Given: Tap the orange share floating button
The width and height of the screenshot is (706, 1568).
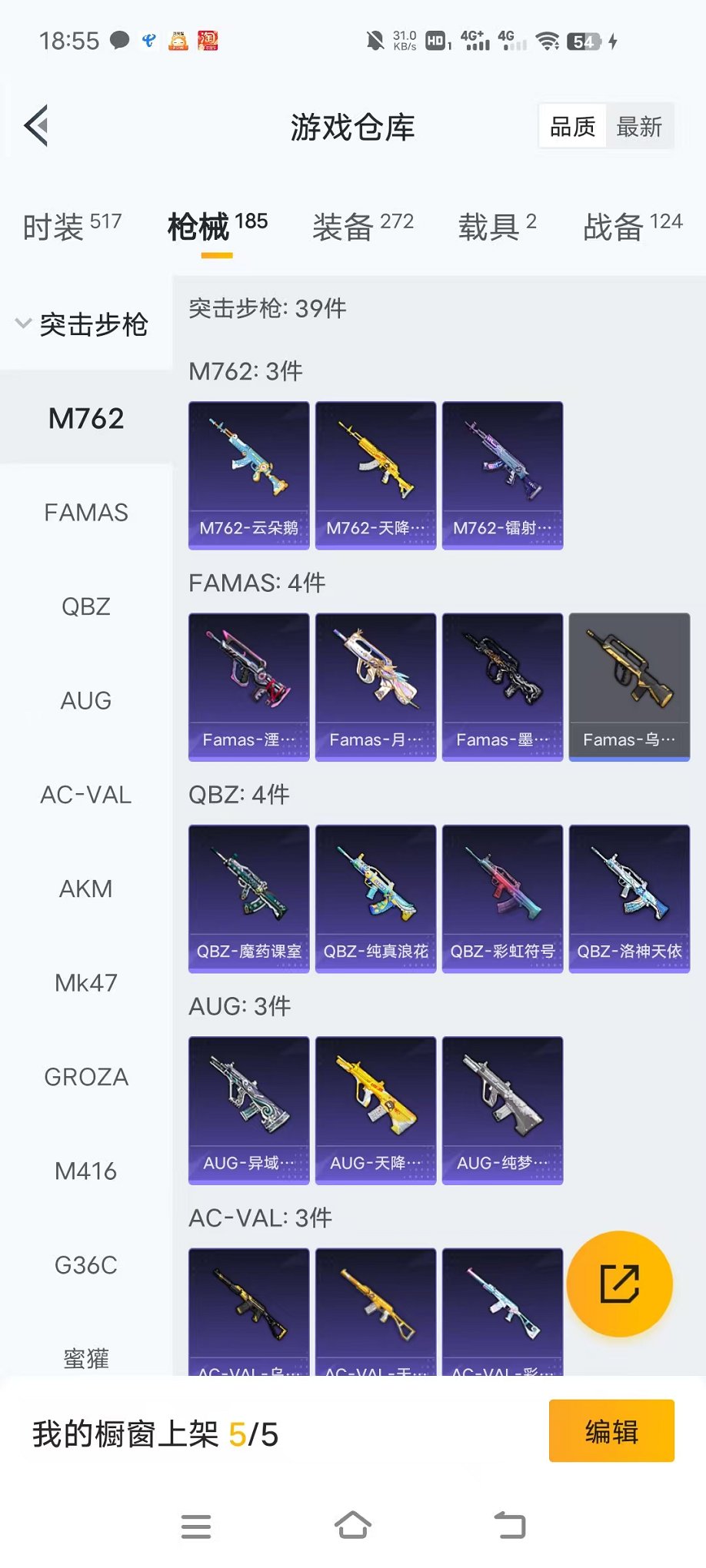Looking at the screenshot, I should point(619,1284).
